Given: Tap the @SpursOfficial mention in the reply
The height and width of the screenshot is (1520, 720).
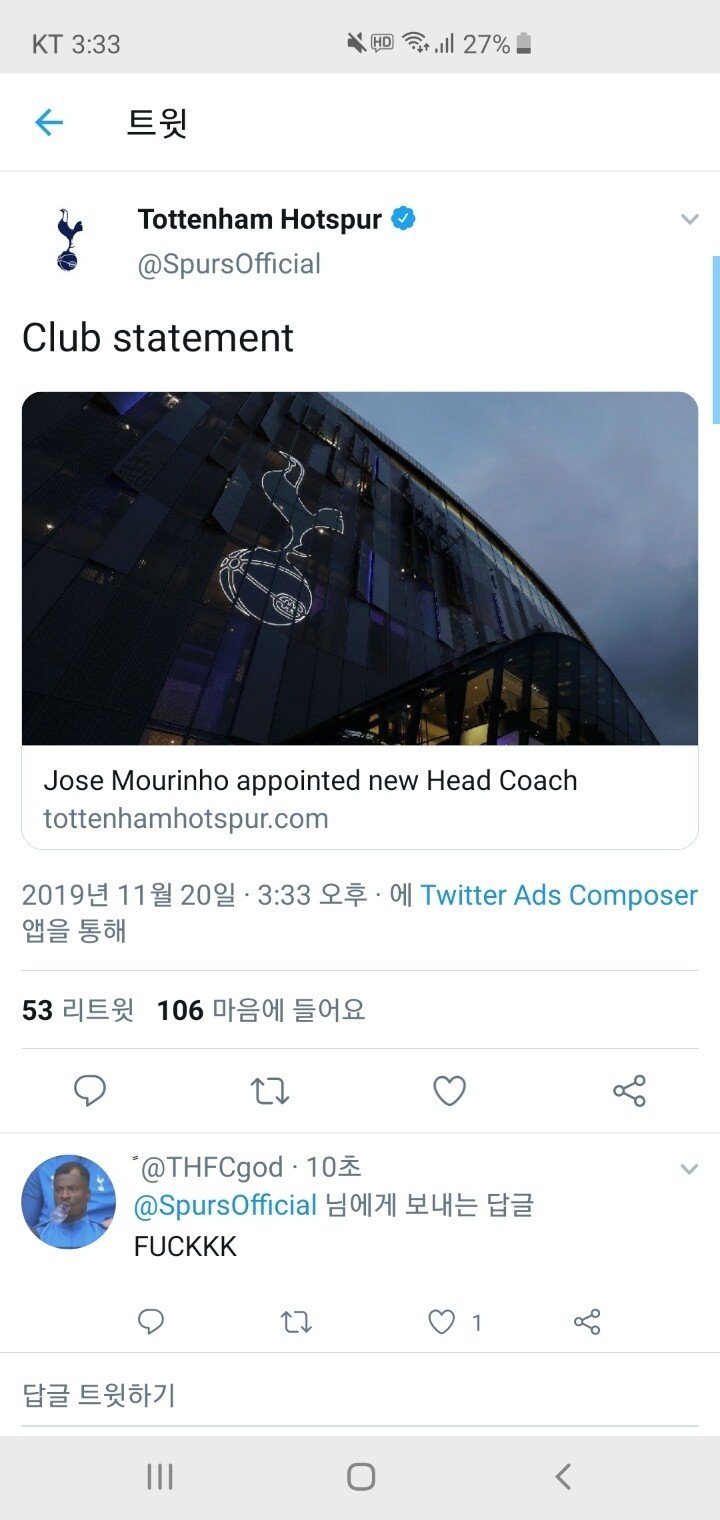Looking at the screenshot, I should pyautogui.click(x=225, y=1205).
